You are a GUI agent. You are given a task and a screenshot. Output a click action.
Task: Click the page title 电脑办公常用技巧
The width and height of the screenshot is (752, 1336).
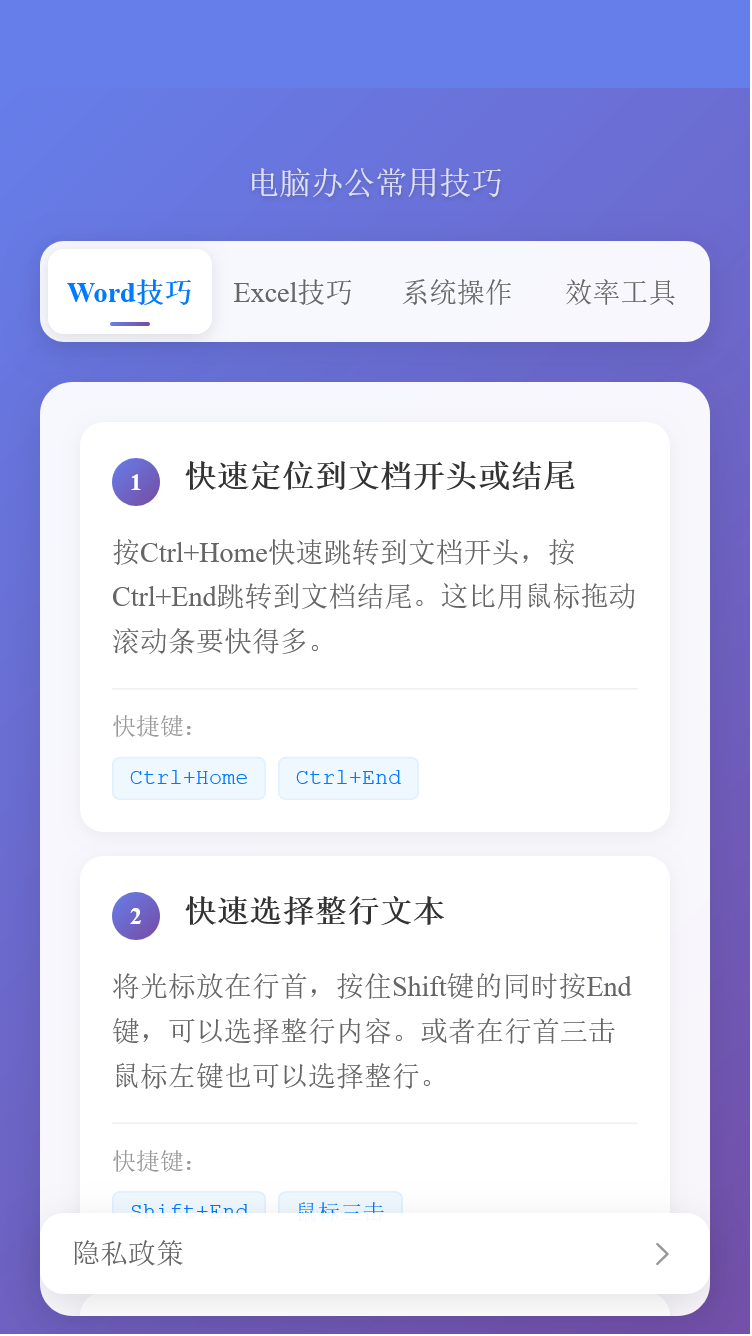pyautogui.click(x=375, y=183)
